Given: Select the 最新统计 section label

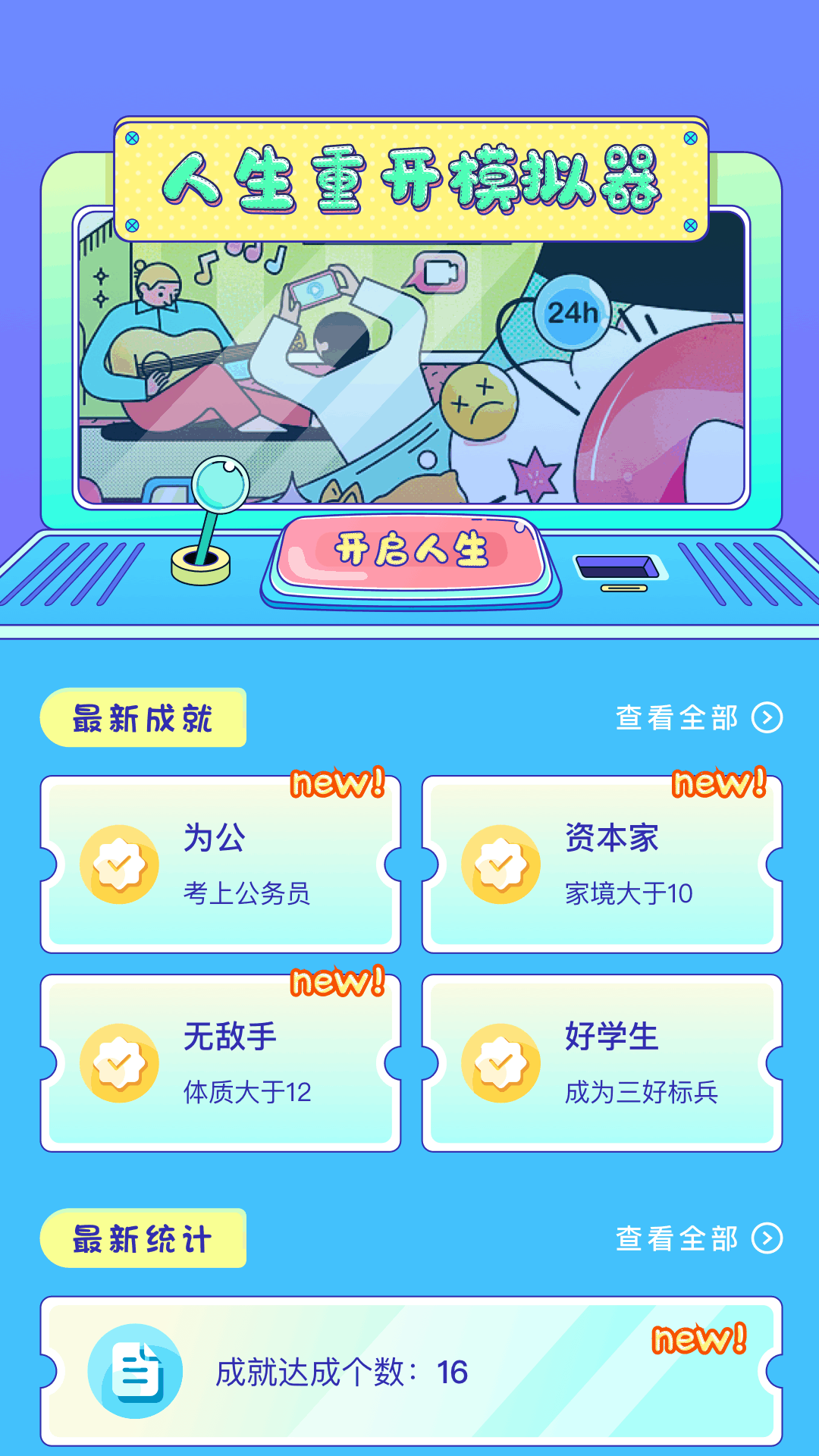Looking at the screenshot, I should (144, 1236).
